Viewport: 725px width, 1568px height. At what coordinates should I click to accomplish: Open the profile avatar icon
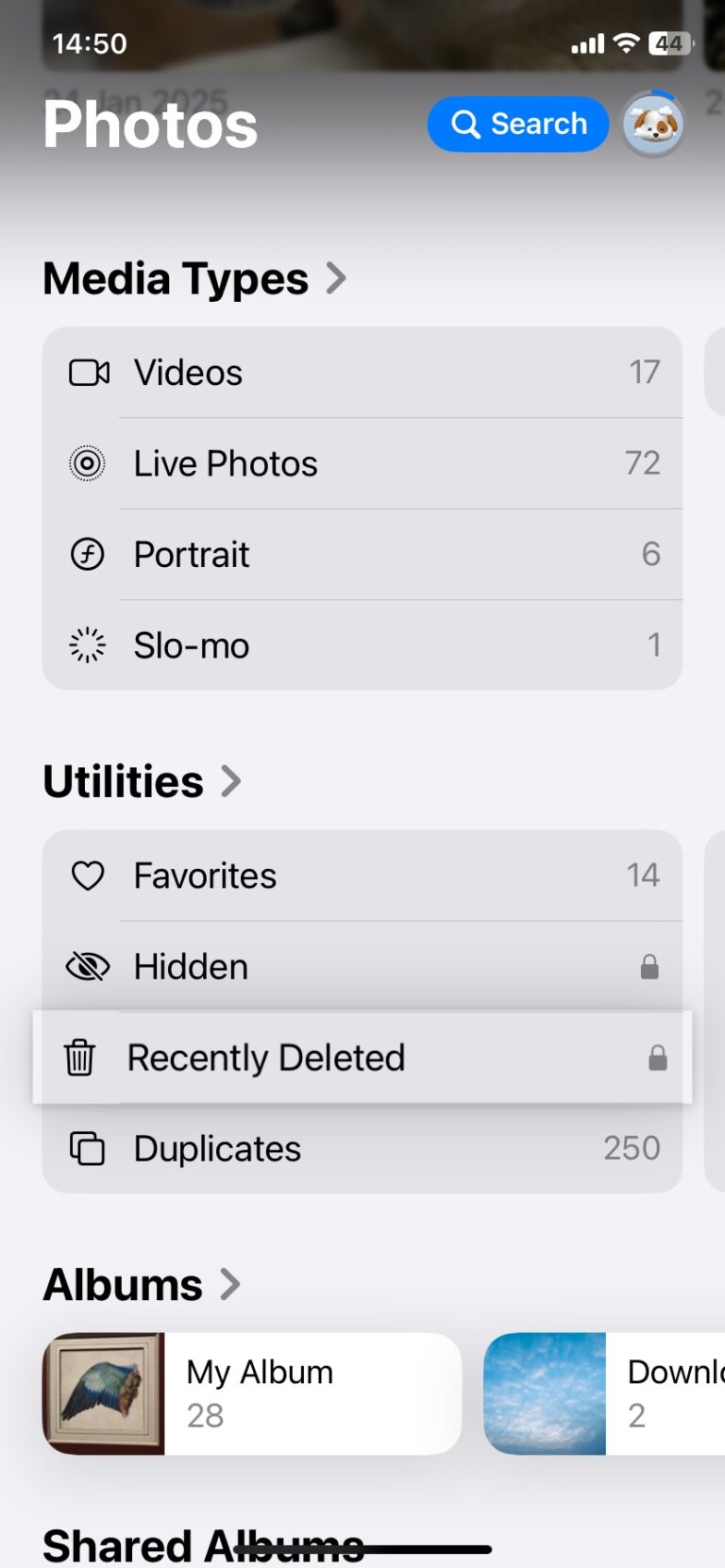[x=653, y=124]
